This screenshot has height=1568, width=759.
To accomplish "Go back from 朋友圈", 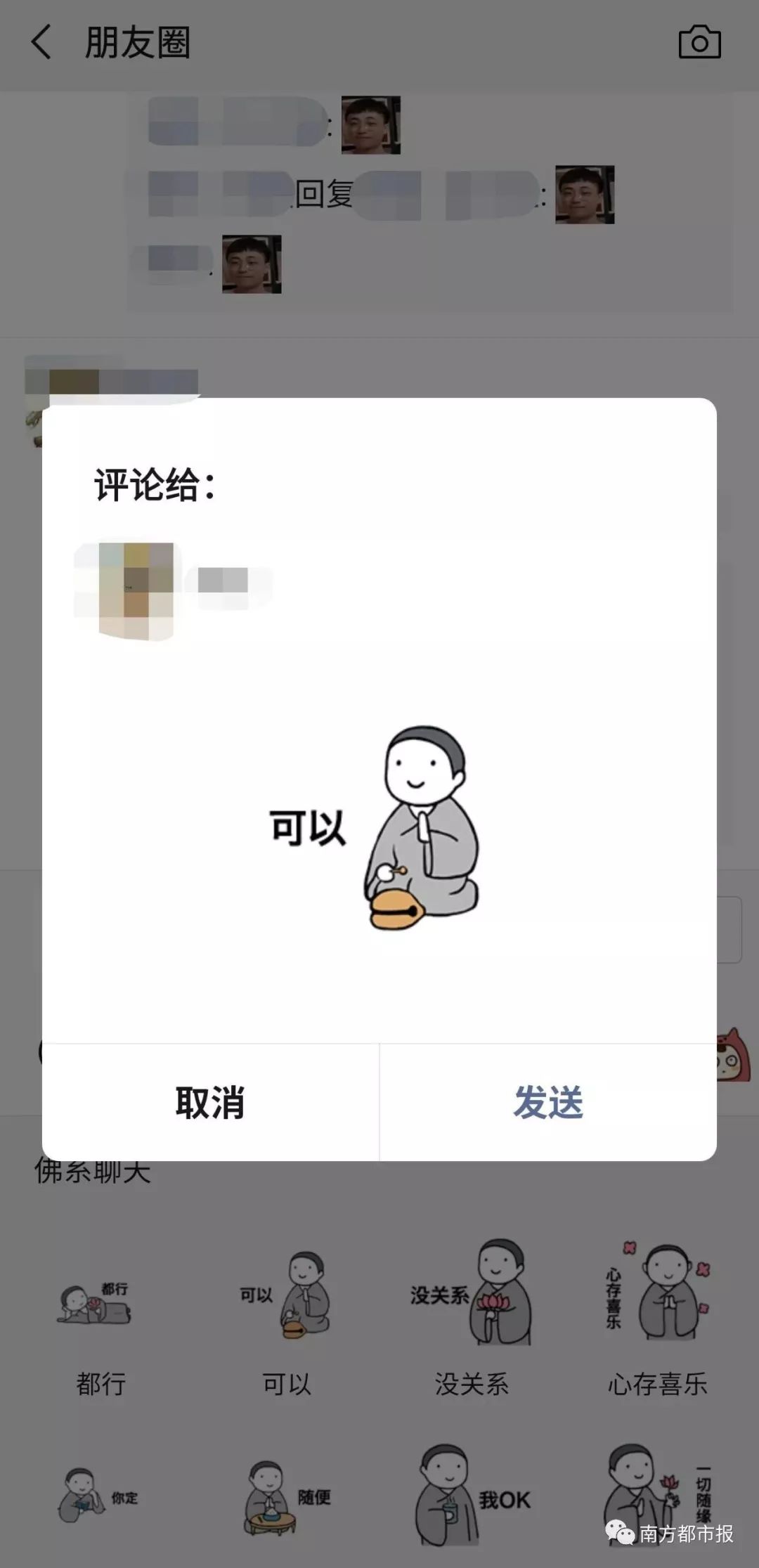I will 42,42.
